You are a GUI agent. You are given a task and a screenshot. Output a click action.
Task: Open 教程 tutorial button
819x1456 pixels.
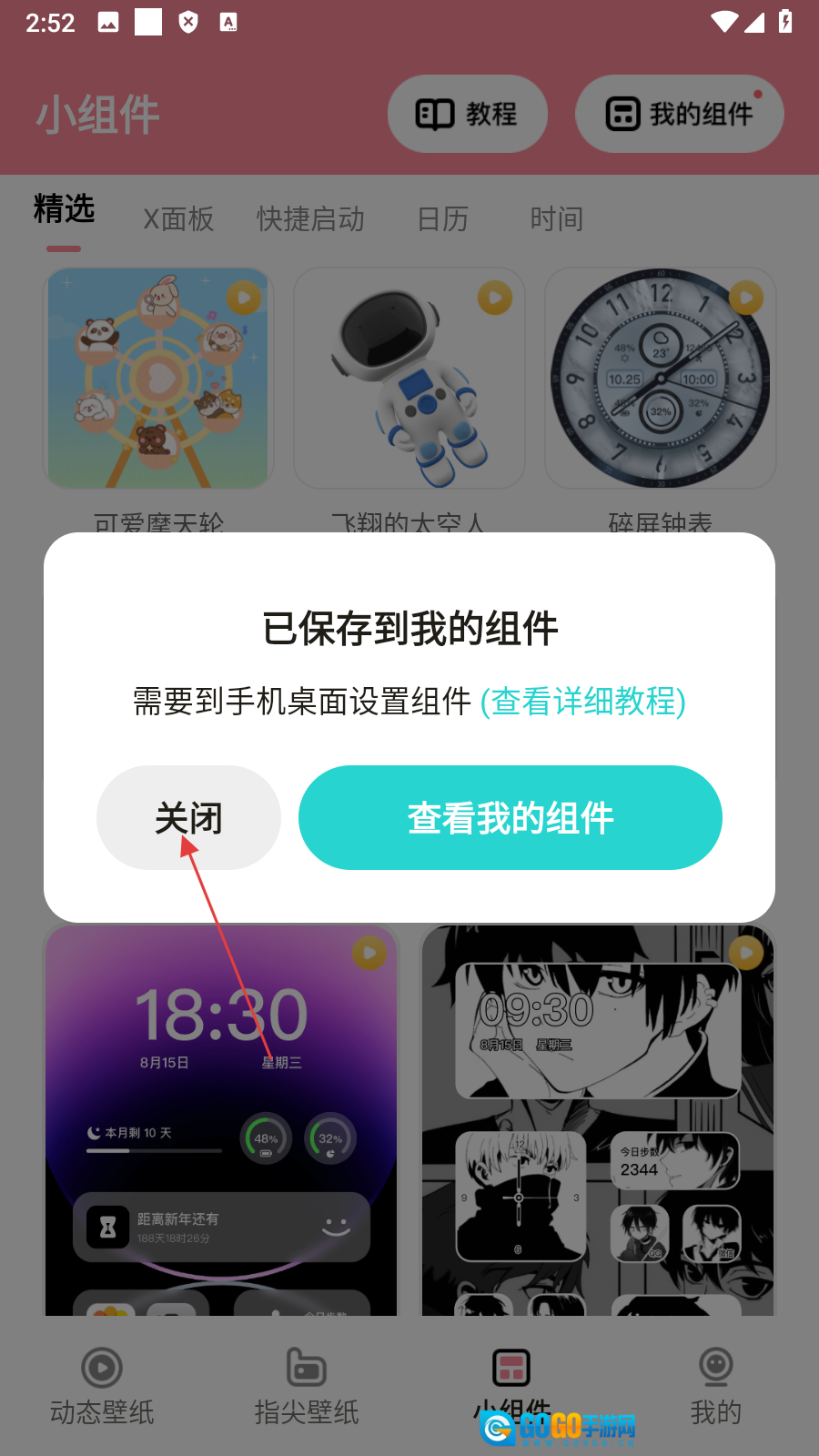pyautogui.click(x=467, y=114)
